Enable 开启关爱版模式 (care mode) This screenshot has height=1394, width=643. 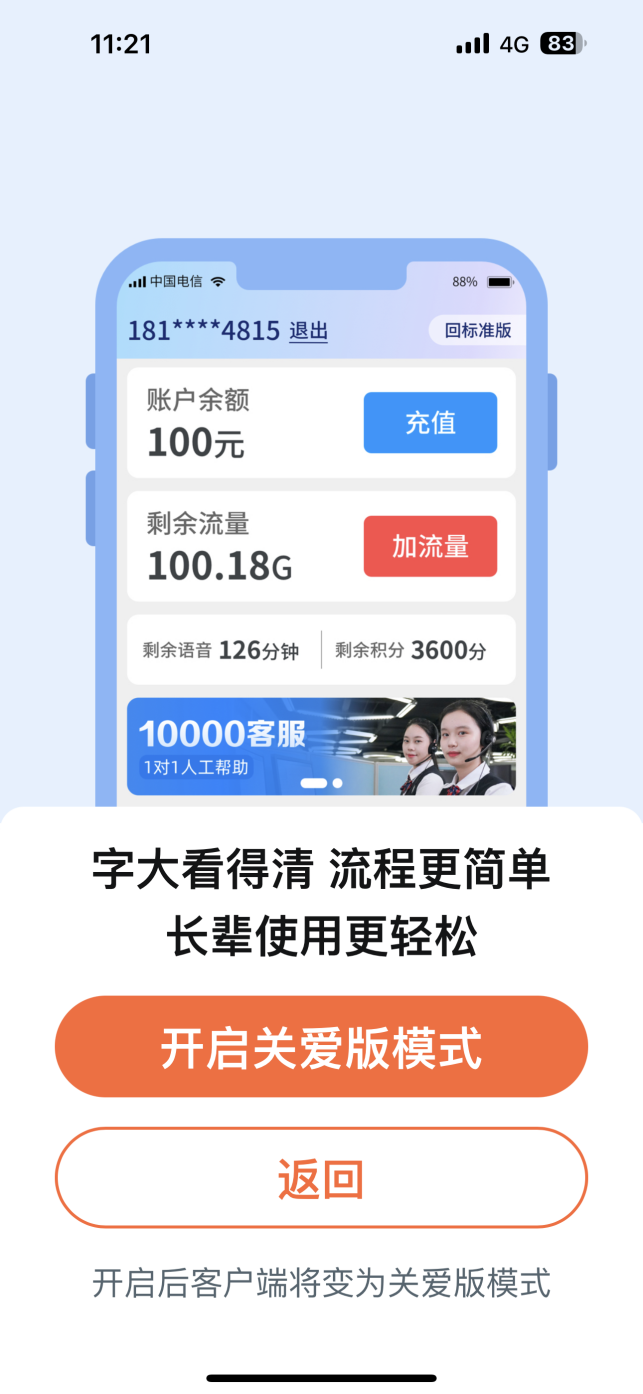pyautogui.click(x=321, y=1047)
